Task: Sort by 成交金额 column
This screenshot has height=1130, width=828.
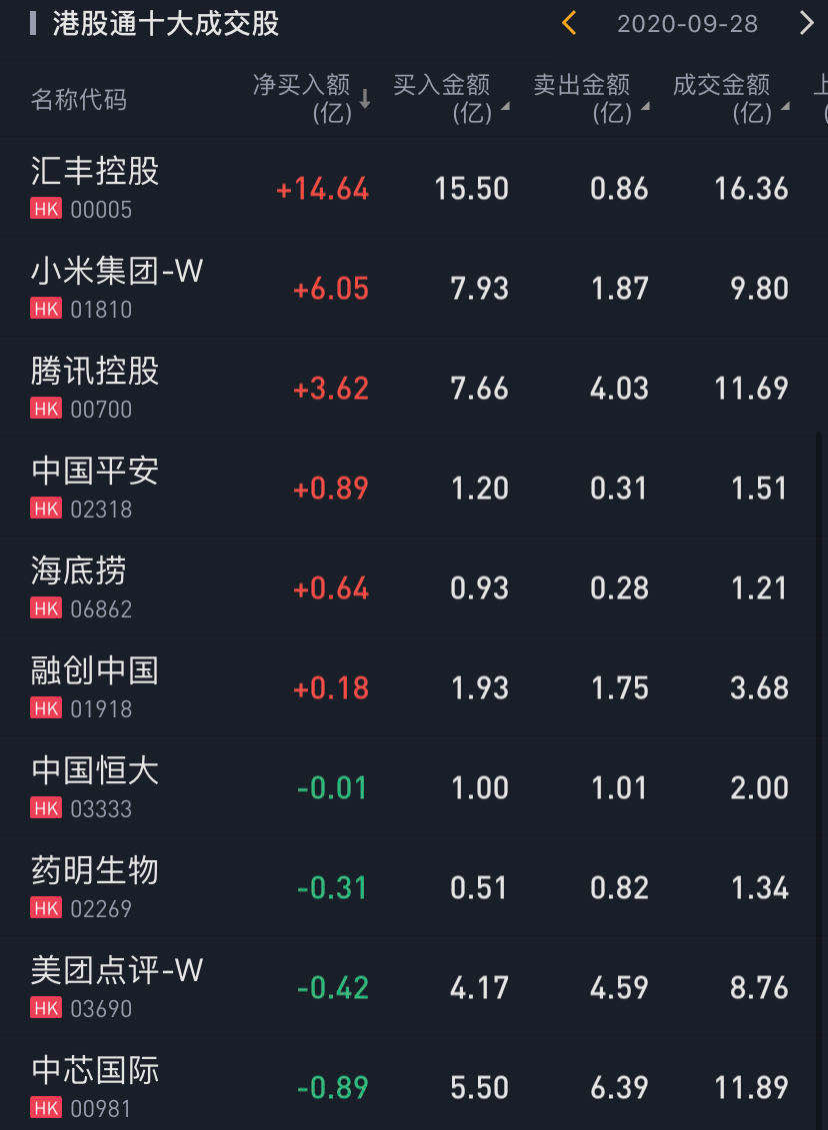Action: click(x=729, y=98)
